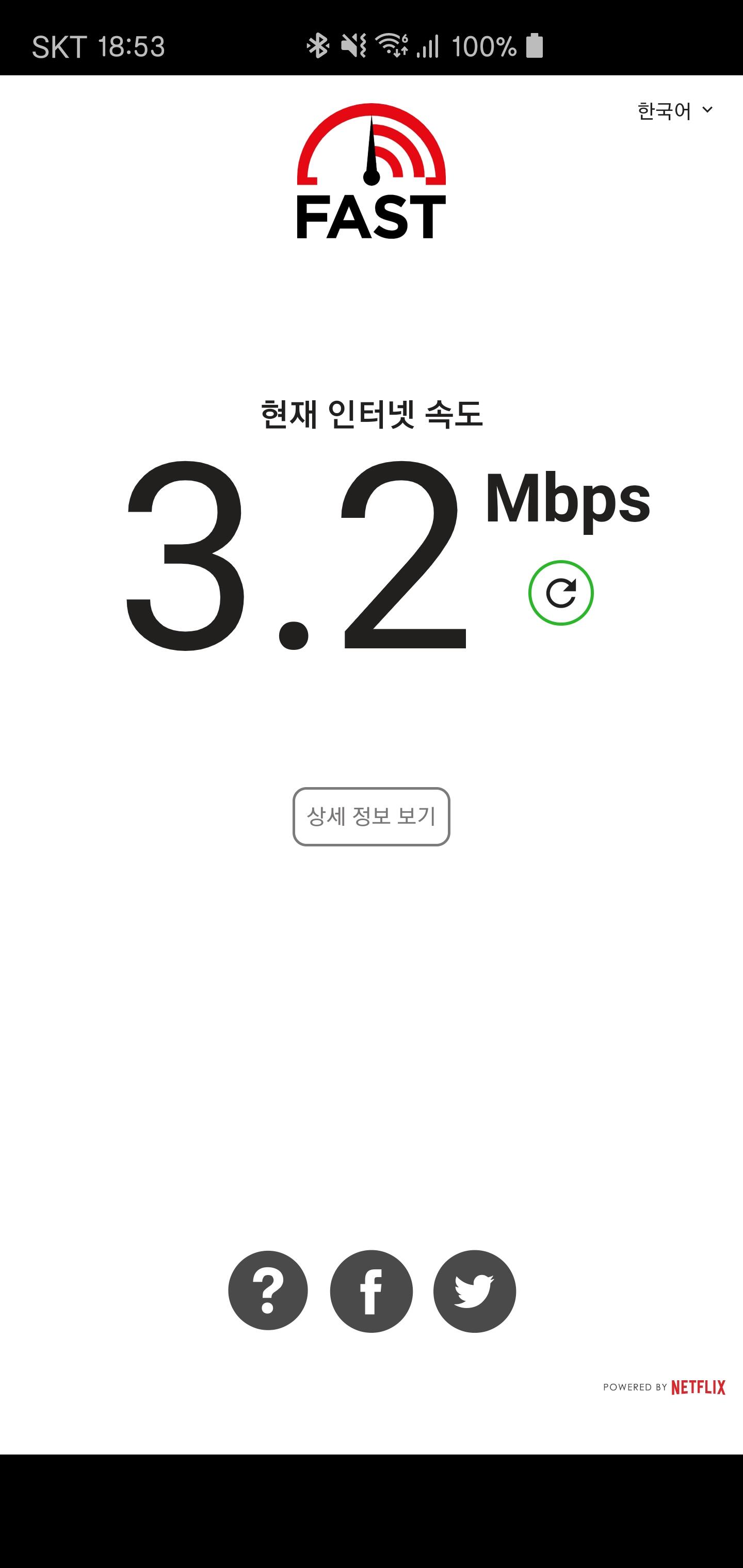The width and height of the screenshot is (743, 1568).
Task: Share the result on Facebook
Action: [x=371, y=1291]
